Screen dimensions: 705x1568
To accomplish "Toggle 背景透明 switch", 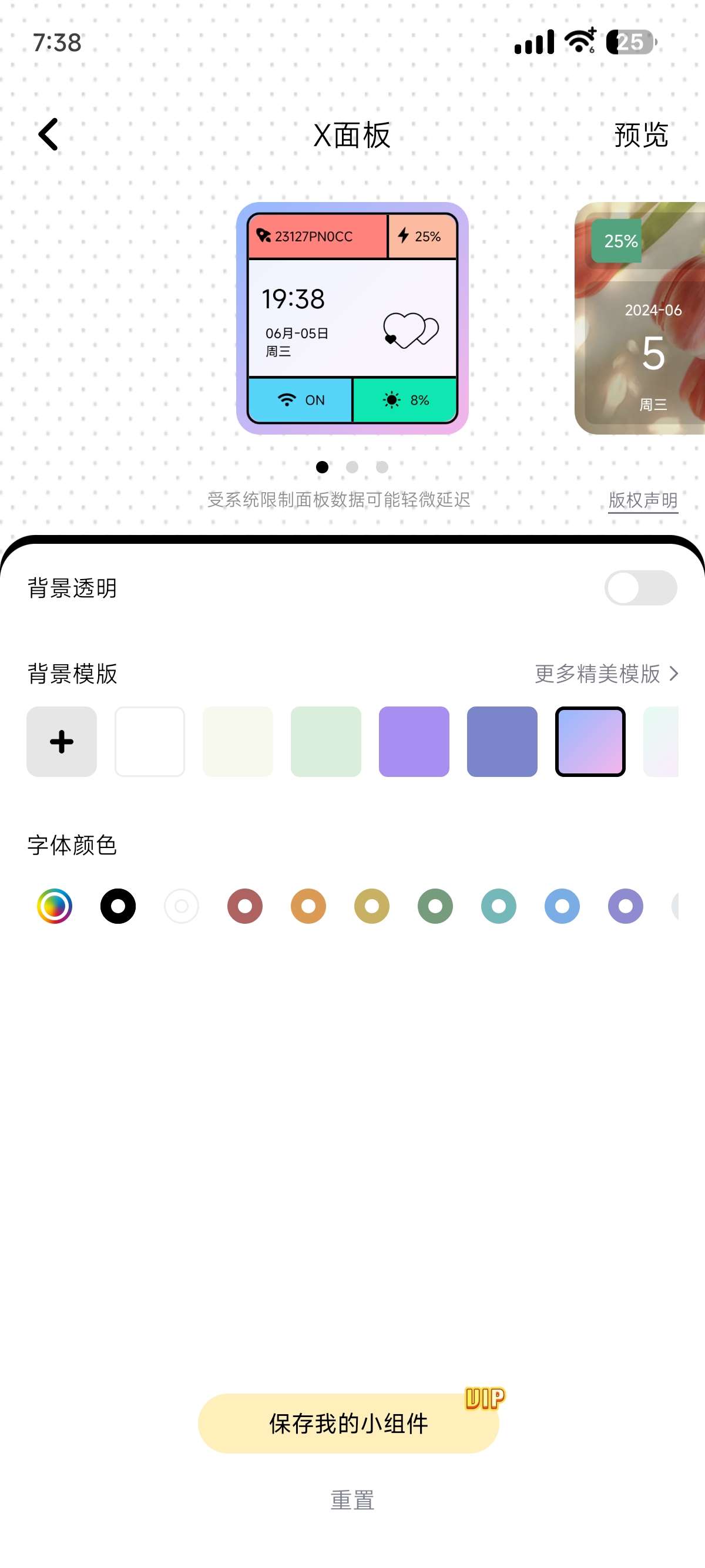I will point(640,588).
